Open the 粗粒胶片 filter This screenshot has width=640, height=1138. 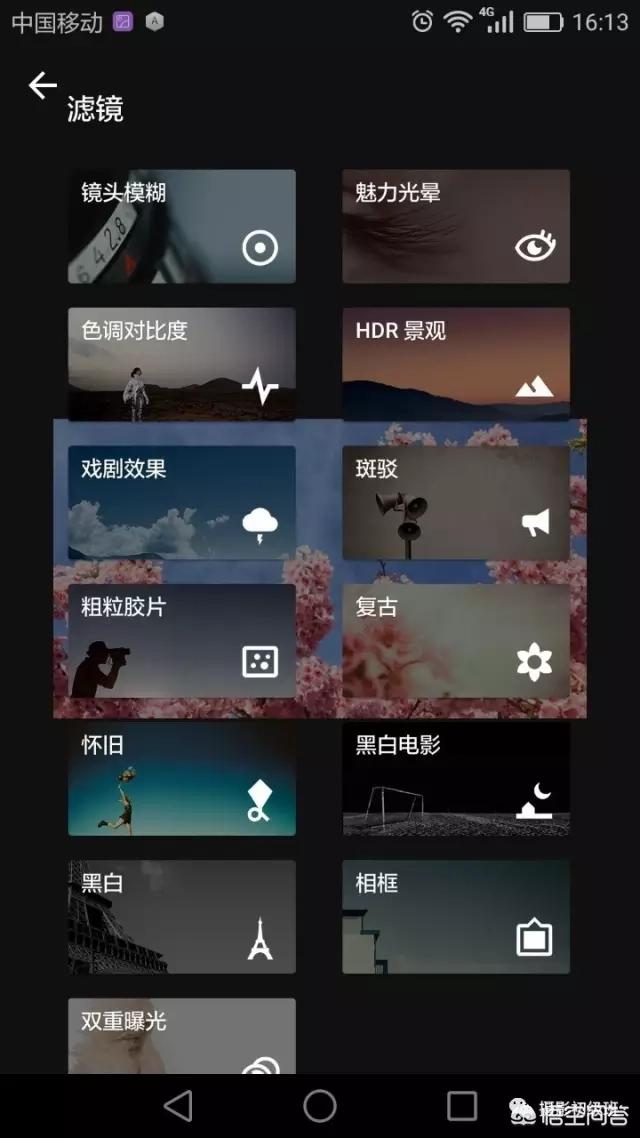[x=182, y=640]
